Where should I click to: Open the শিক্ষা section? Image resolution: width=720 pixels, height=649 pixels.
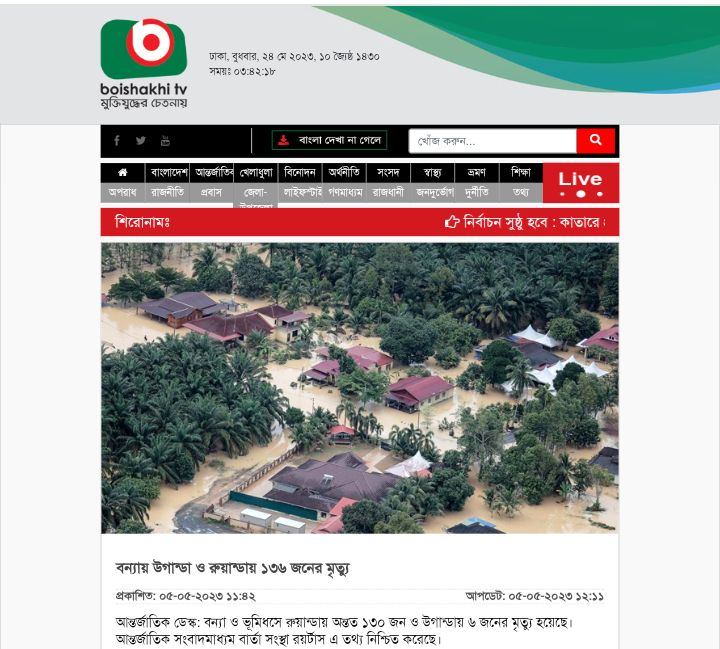521,173
